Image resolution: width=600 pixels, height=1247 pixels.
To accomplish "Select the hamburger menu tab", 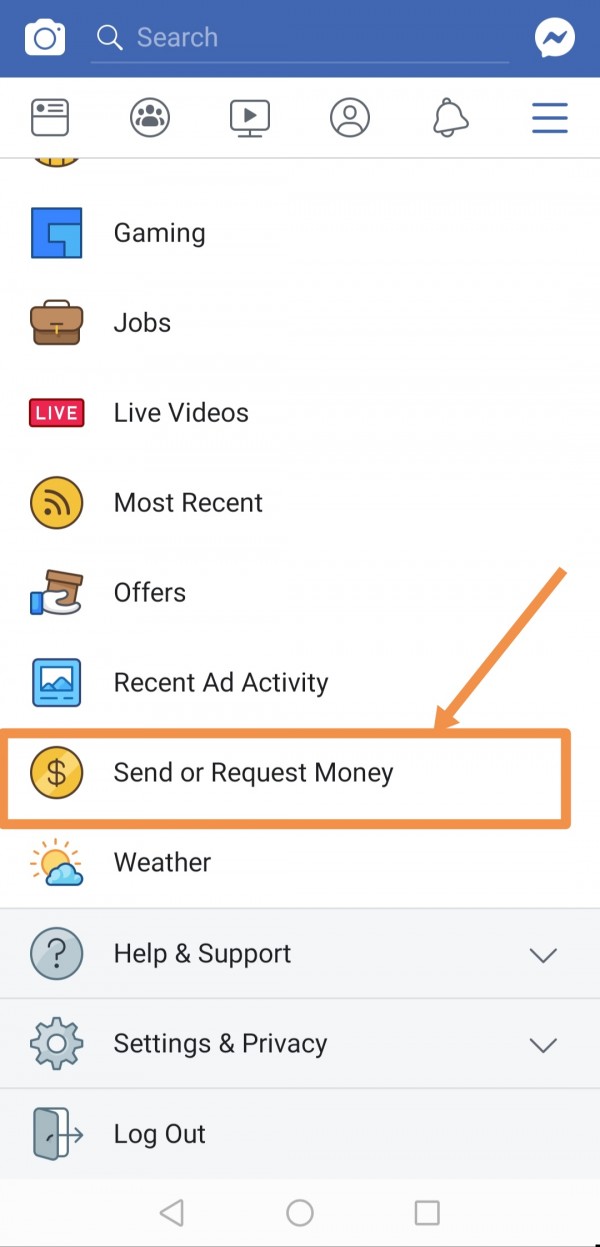I will pyautogui.click(x=550, y=118).
